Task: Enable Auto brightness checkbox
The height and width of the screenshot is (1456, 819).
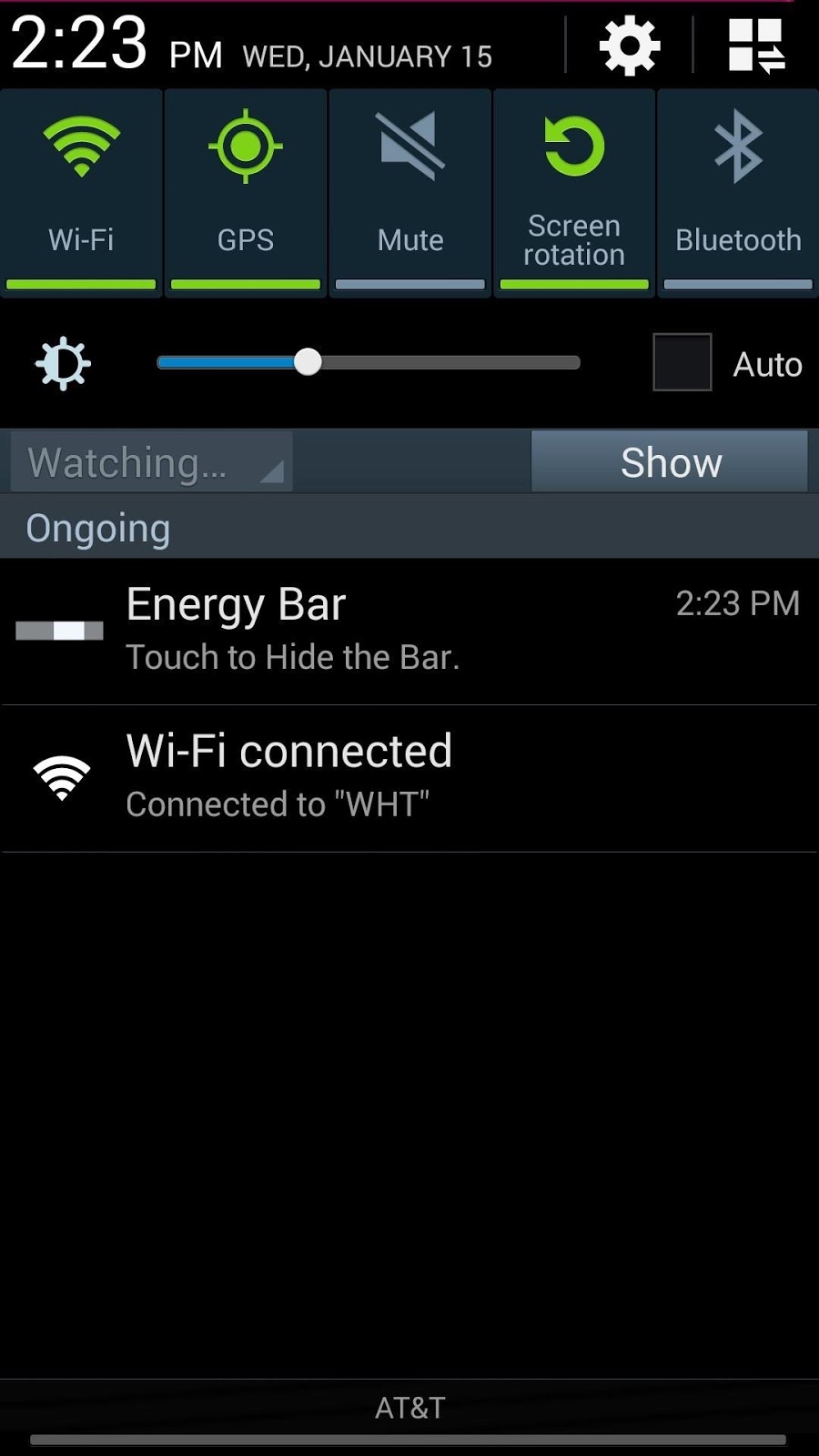Action: click(x=681, y=361)
